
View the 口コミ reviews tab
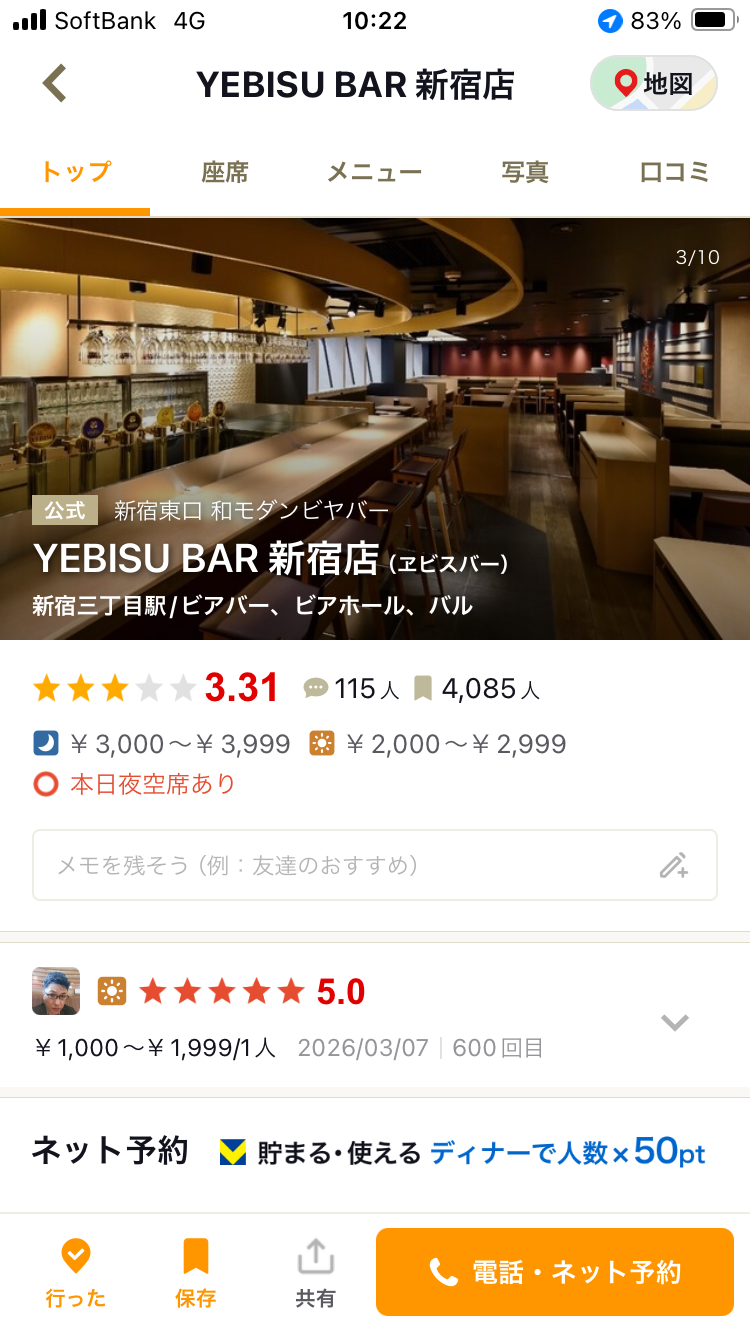point(674,173)
